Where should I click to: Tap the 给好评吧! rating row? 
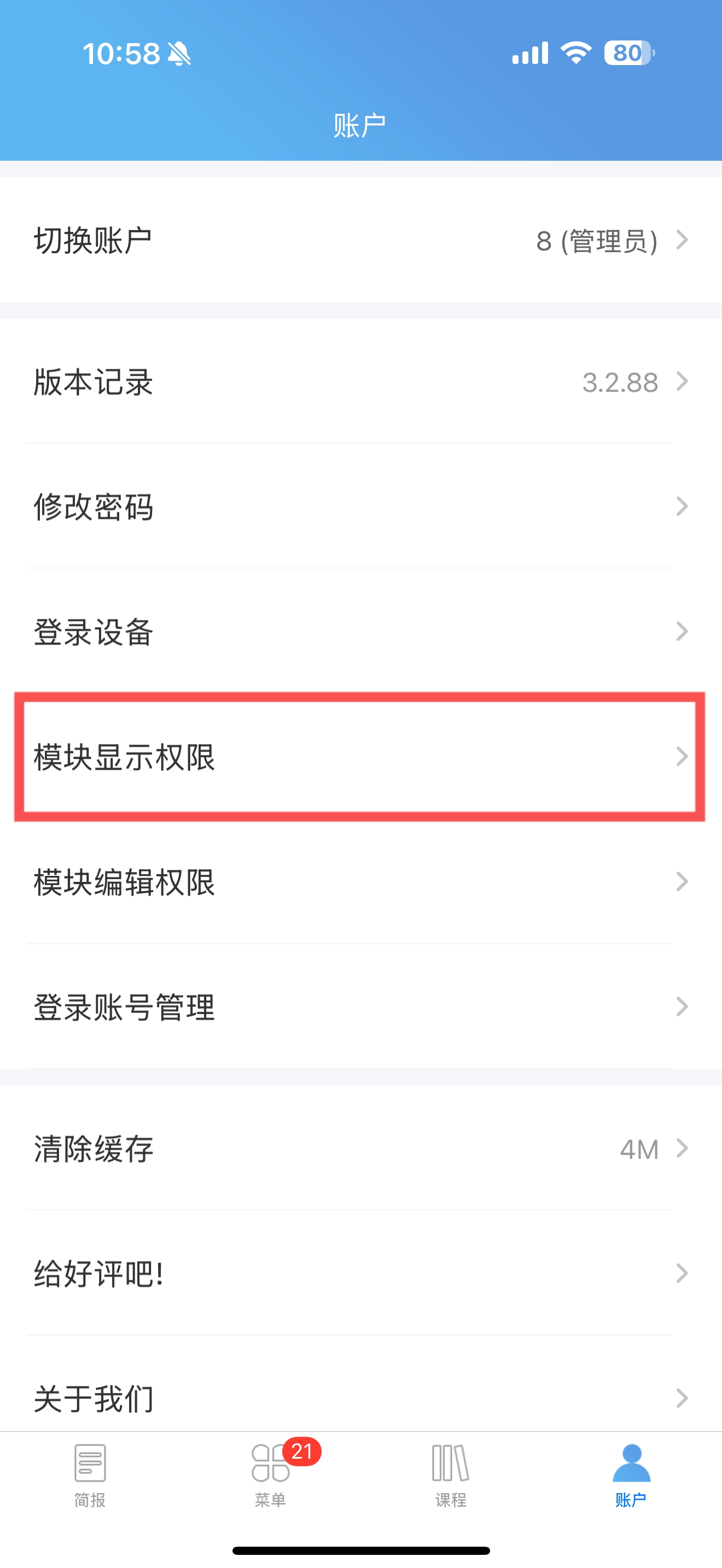pos(361,1273)
